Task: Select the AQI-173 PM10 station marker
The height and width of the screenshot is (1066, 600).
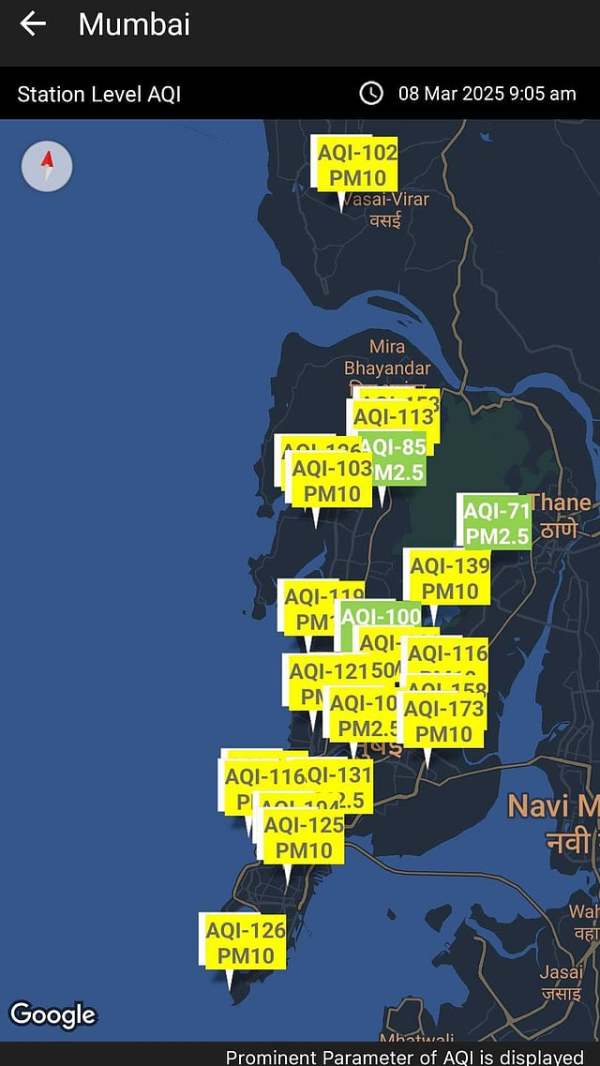Action: click(x=443, y=721)
